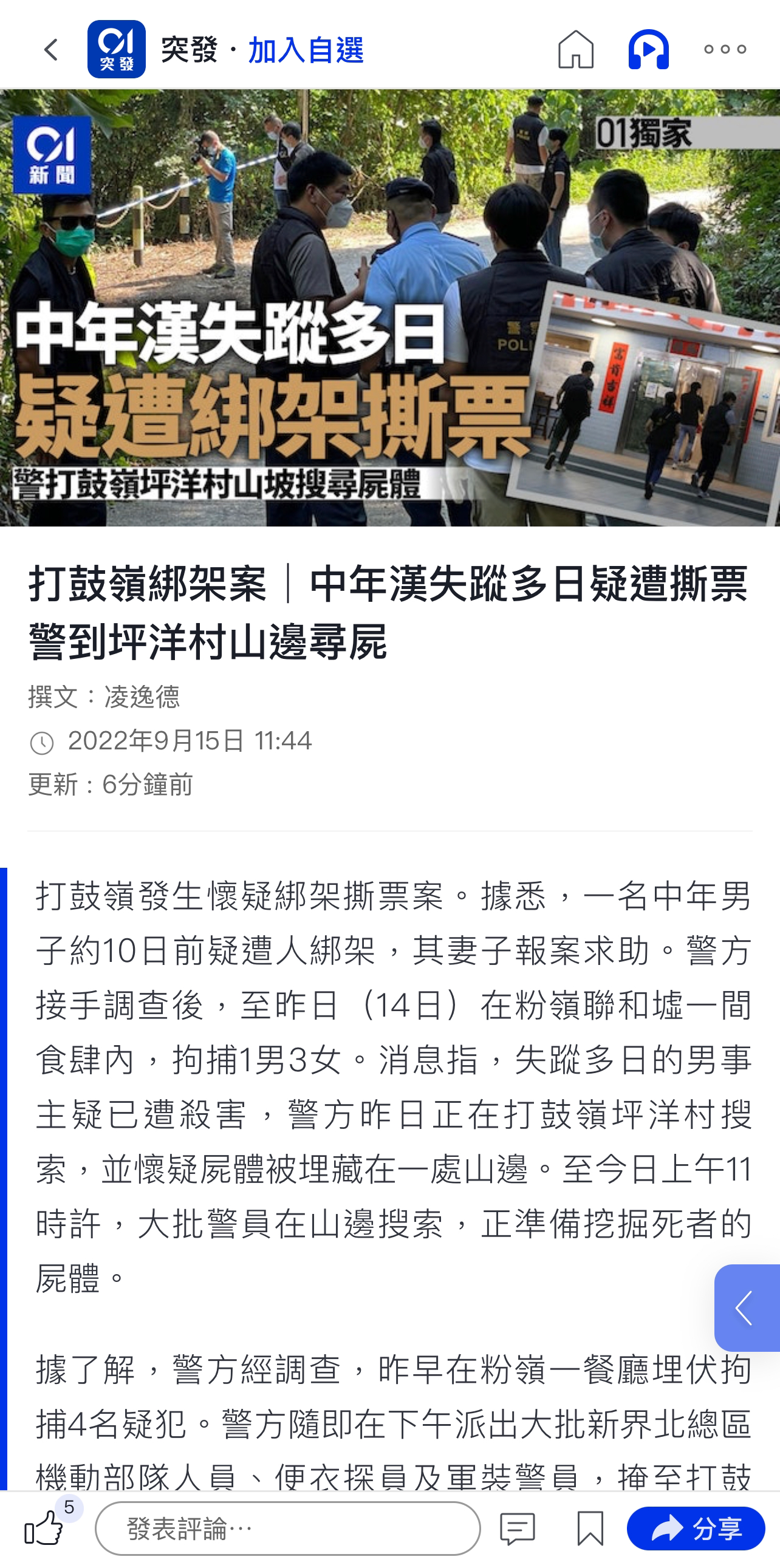
Task: Open the blue audio player icon
Action: pos(648,49)
